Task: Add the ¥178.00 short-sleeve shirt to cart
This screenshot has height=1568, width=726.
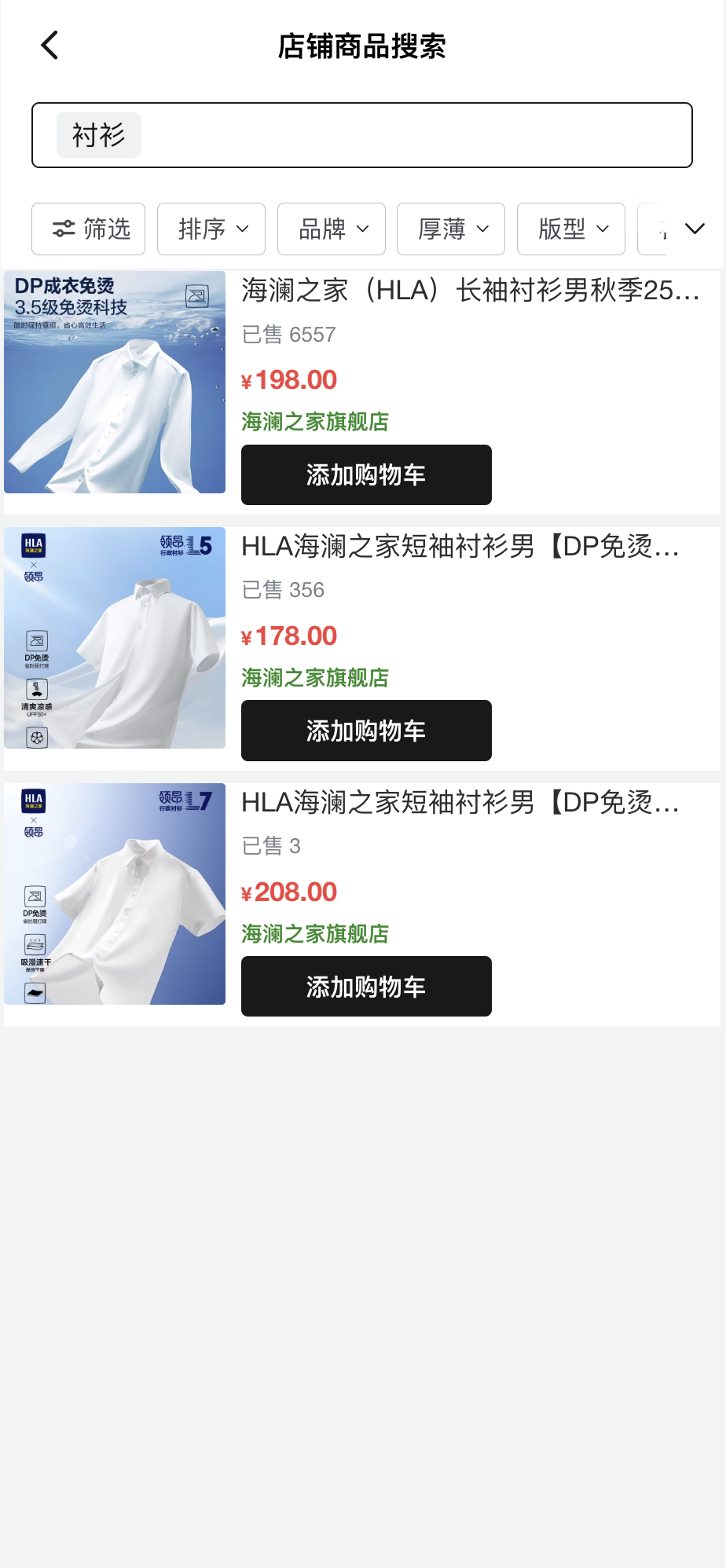Action: point(366,731)
